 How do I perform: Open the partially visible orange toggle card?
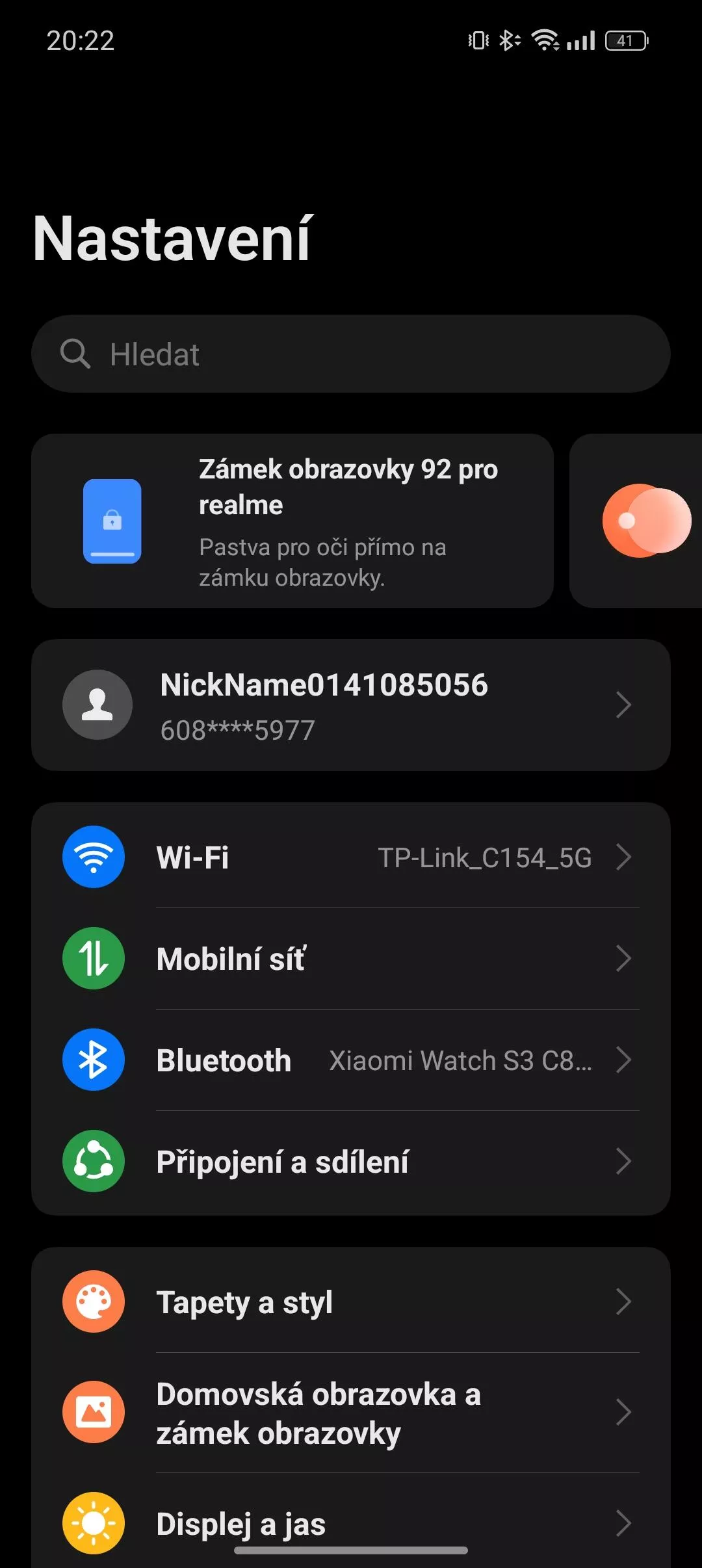point(636,521)
